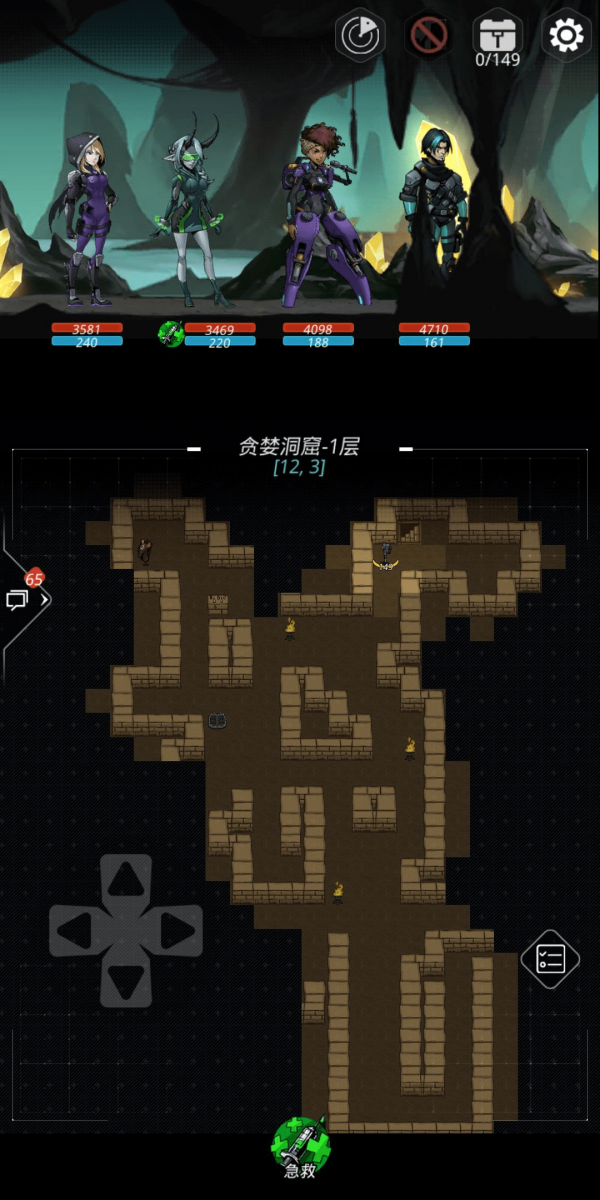This screenshot has height=1200, width=600.
Task: Open the quest checklist icon
Action: pos(550,959)
